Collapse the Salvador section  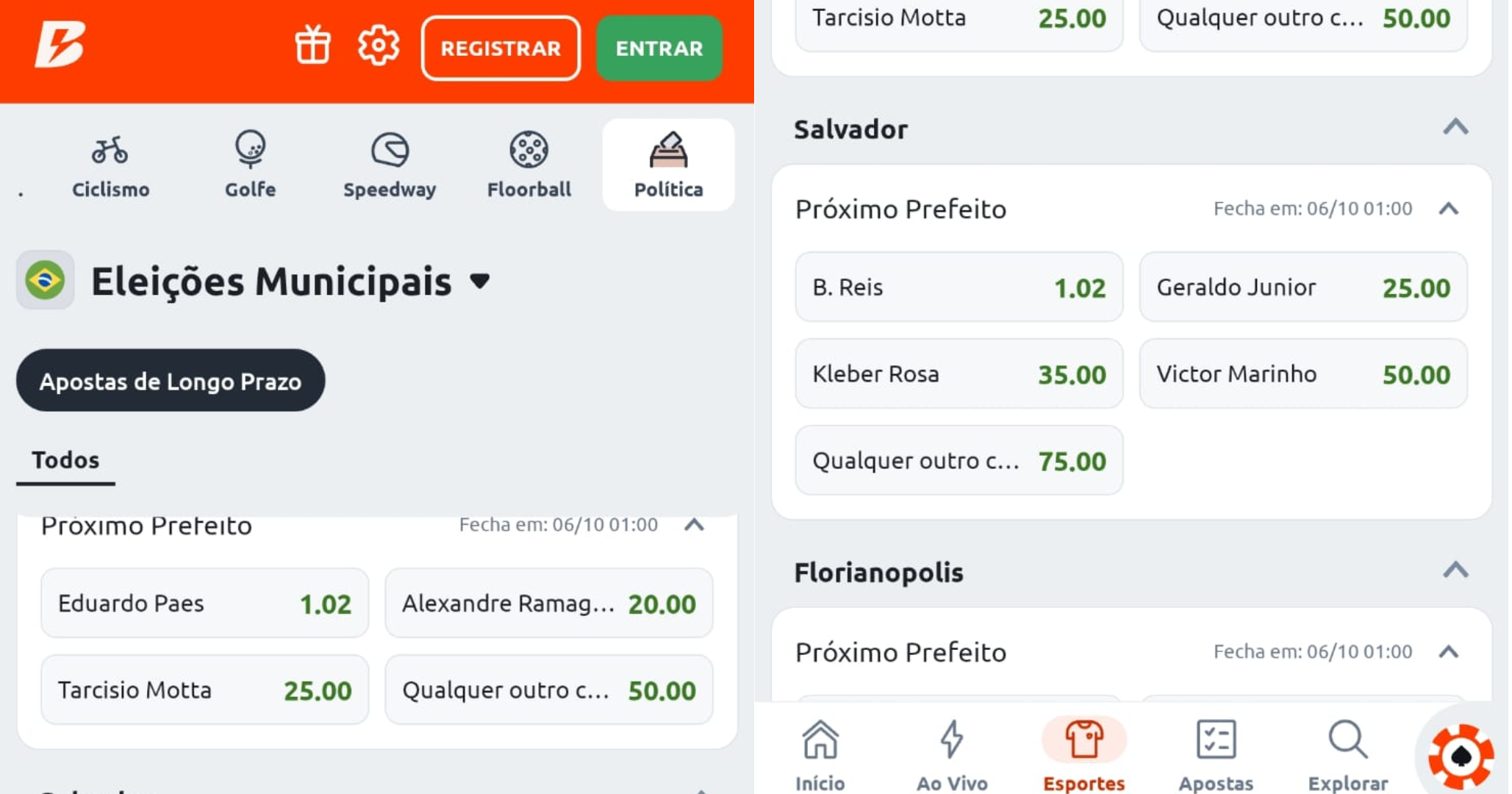[x=1455, y=128]
